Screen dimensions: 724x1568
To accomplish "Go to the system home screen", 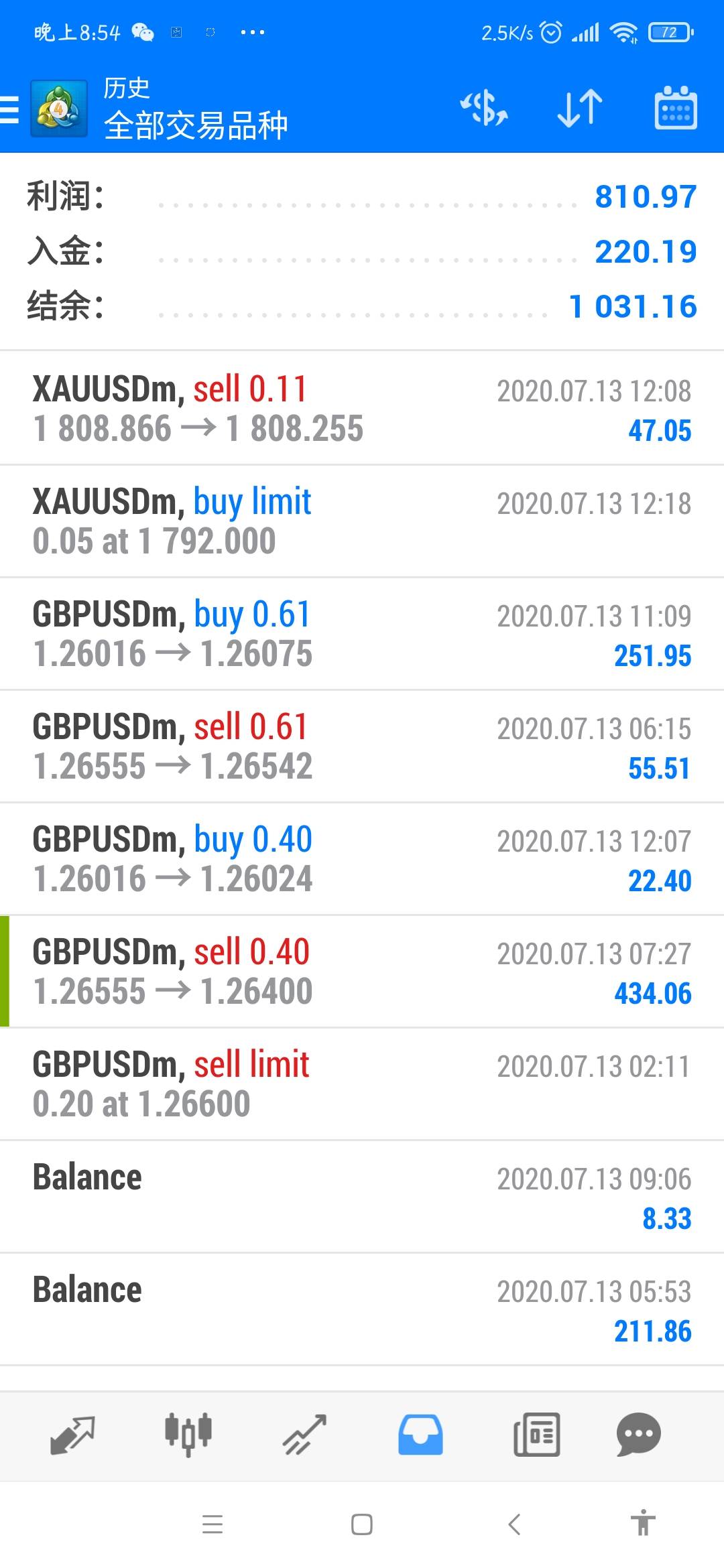I will coord(362,1524).
